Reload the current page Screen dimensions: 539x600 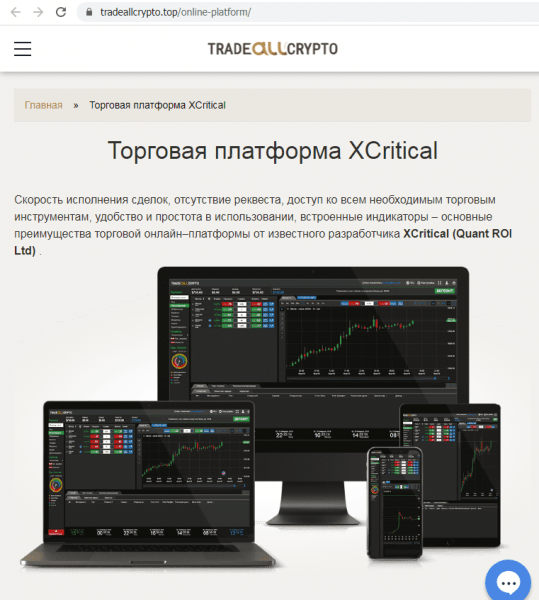pos(61,12)
